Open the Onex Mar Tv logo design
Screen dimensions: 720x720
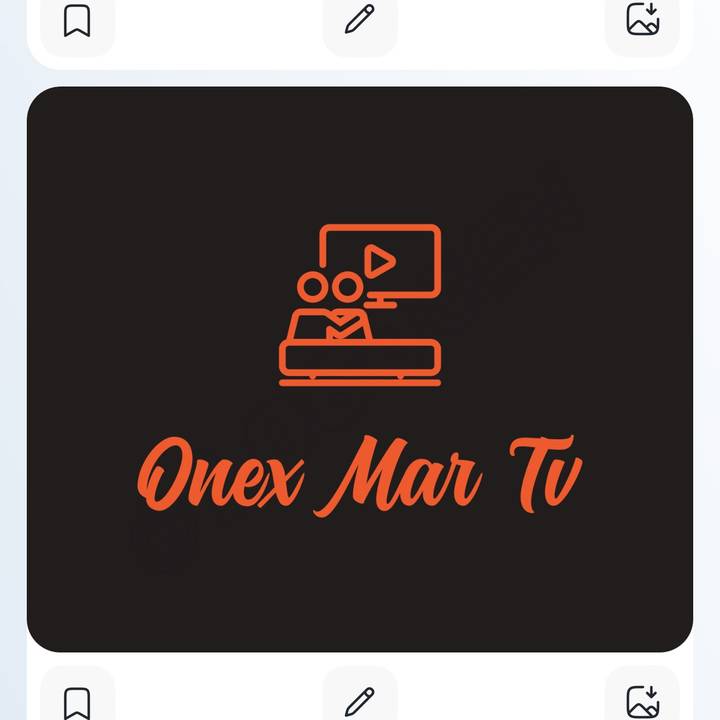(360, 370)
